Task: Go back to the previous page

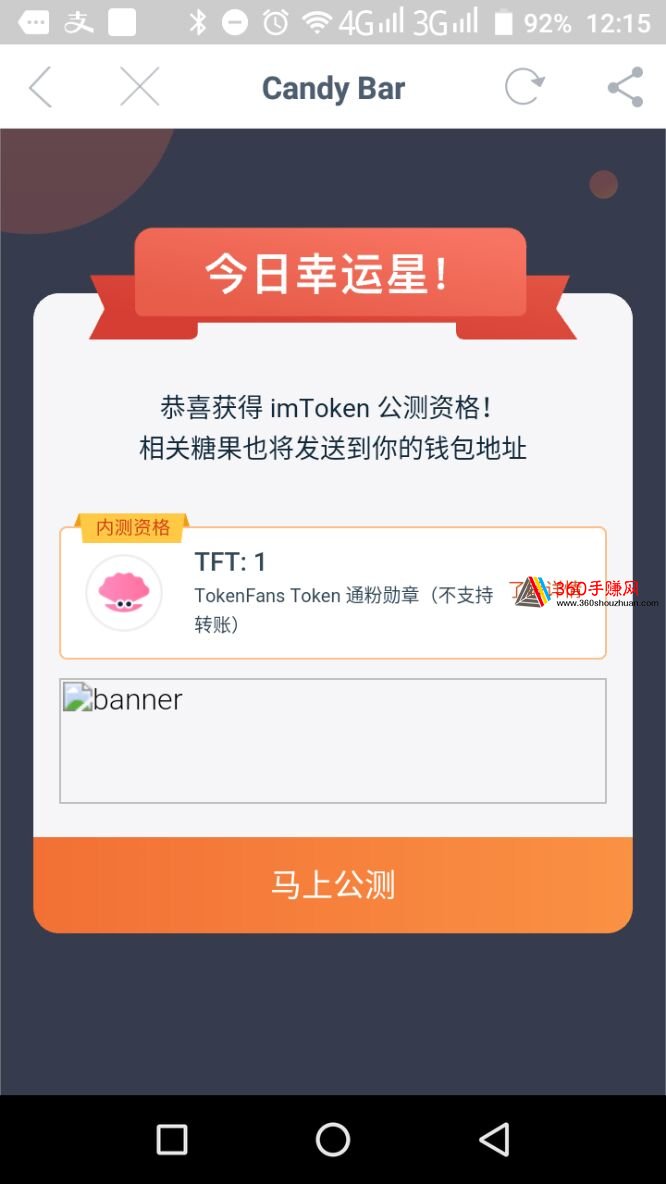Action: point(40,88)
